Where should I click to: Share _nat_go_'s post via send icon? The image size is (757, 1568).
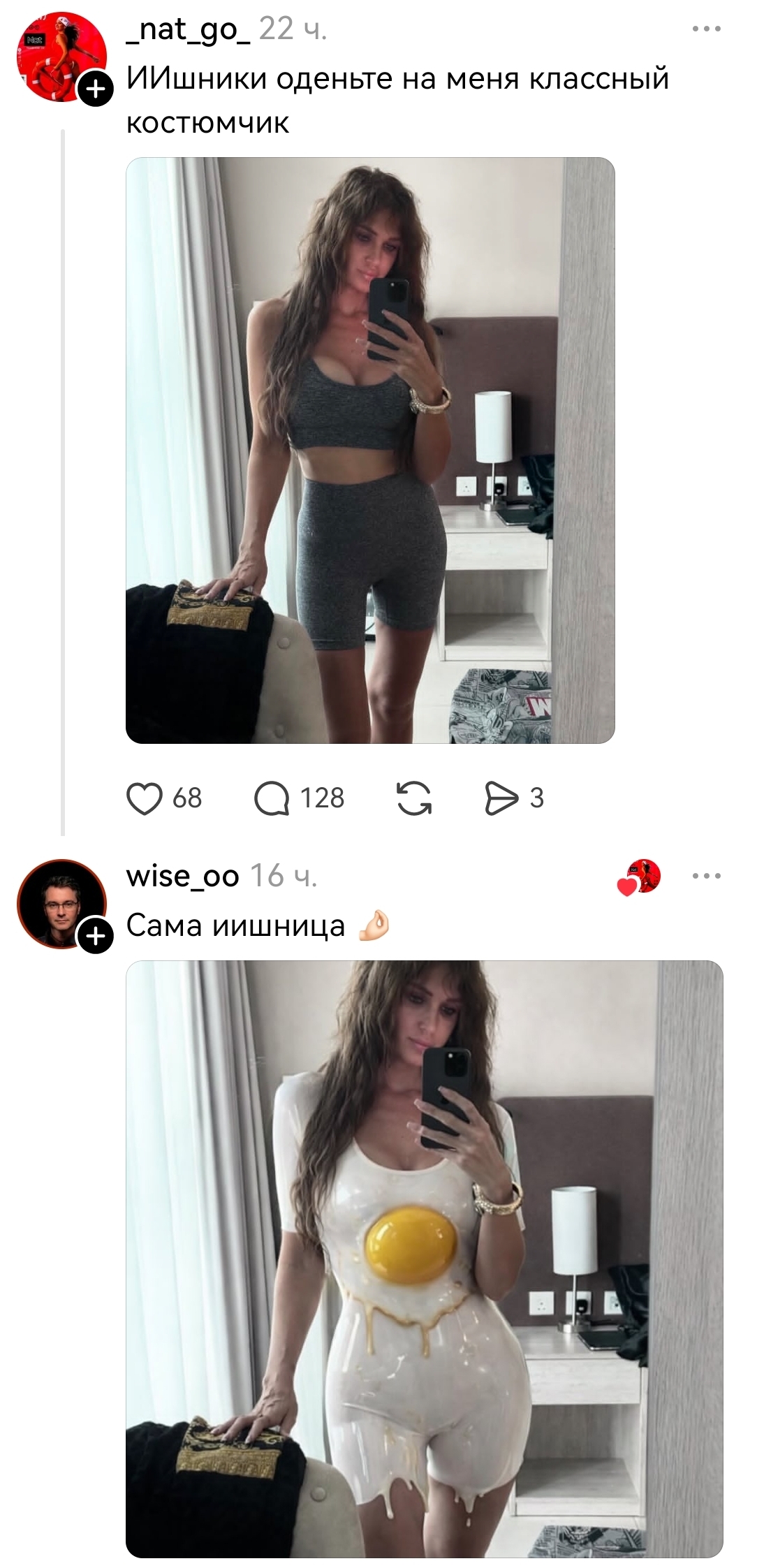[x=501, y=798]
